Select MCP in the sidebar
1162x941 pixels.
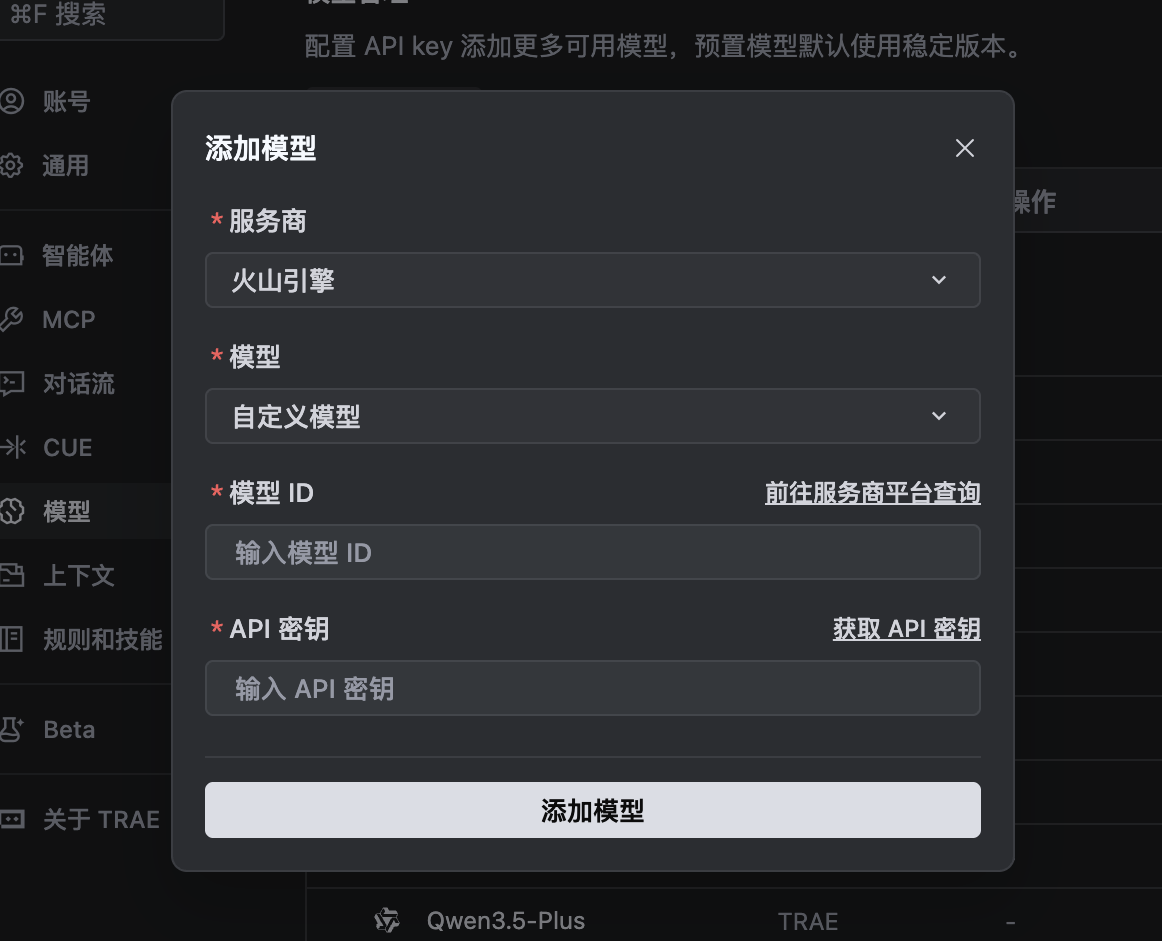(x=68, y=320)
